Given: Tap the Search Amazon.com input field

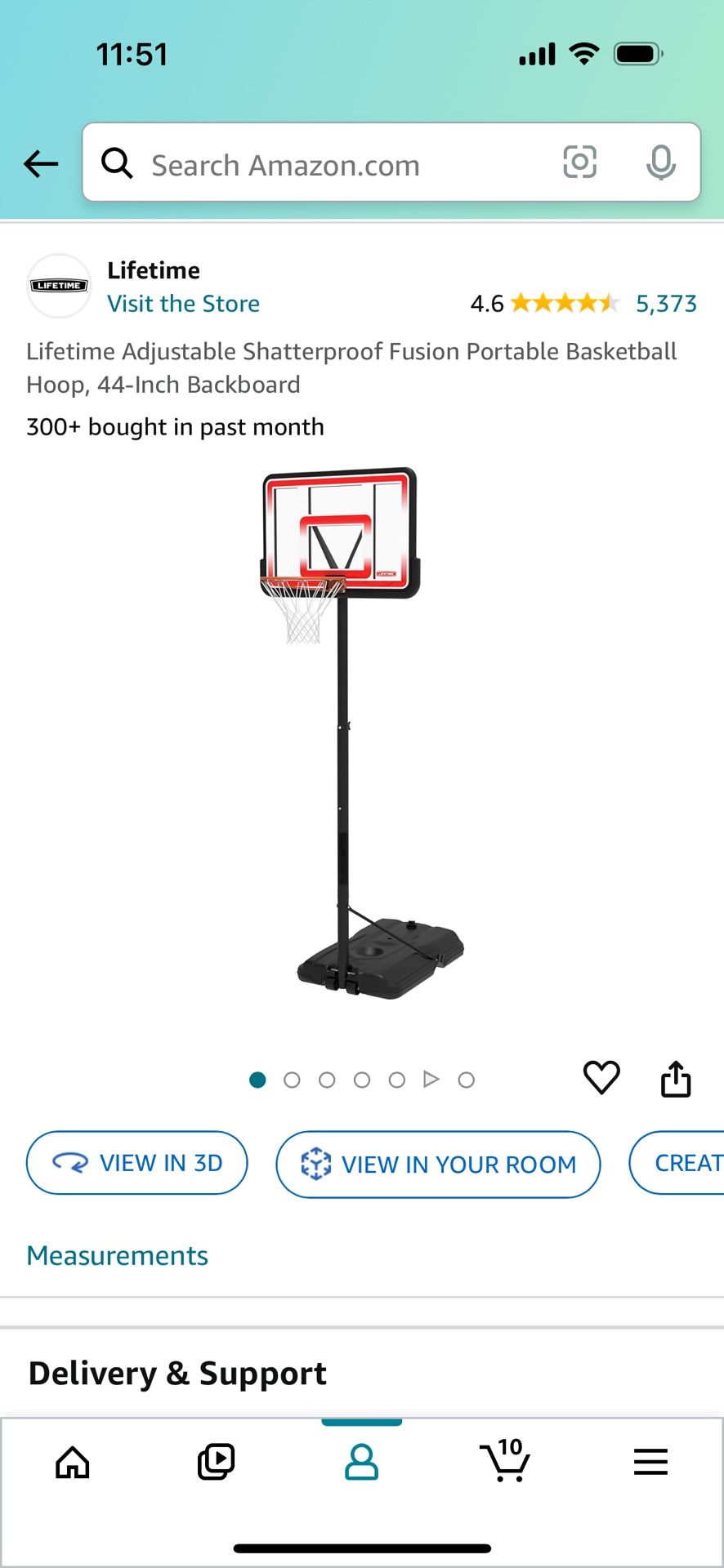Looking at the screenshot, I should point(327,163).
